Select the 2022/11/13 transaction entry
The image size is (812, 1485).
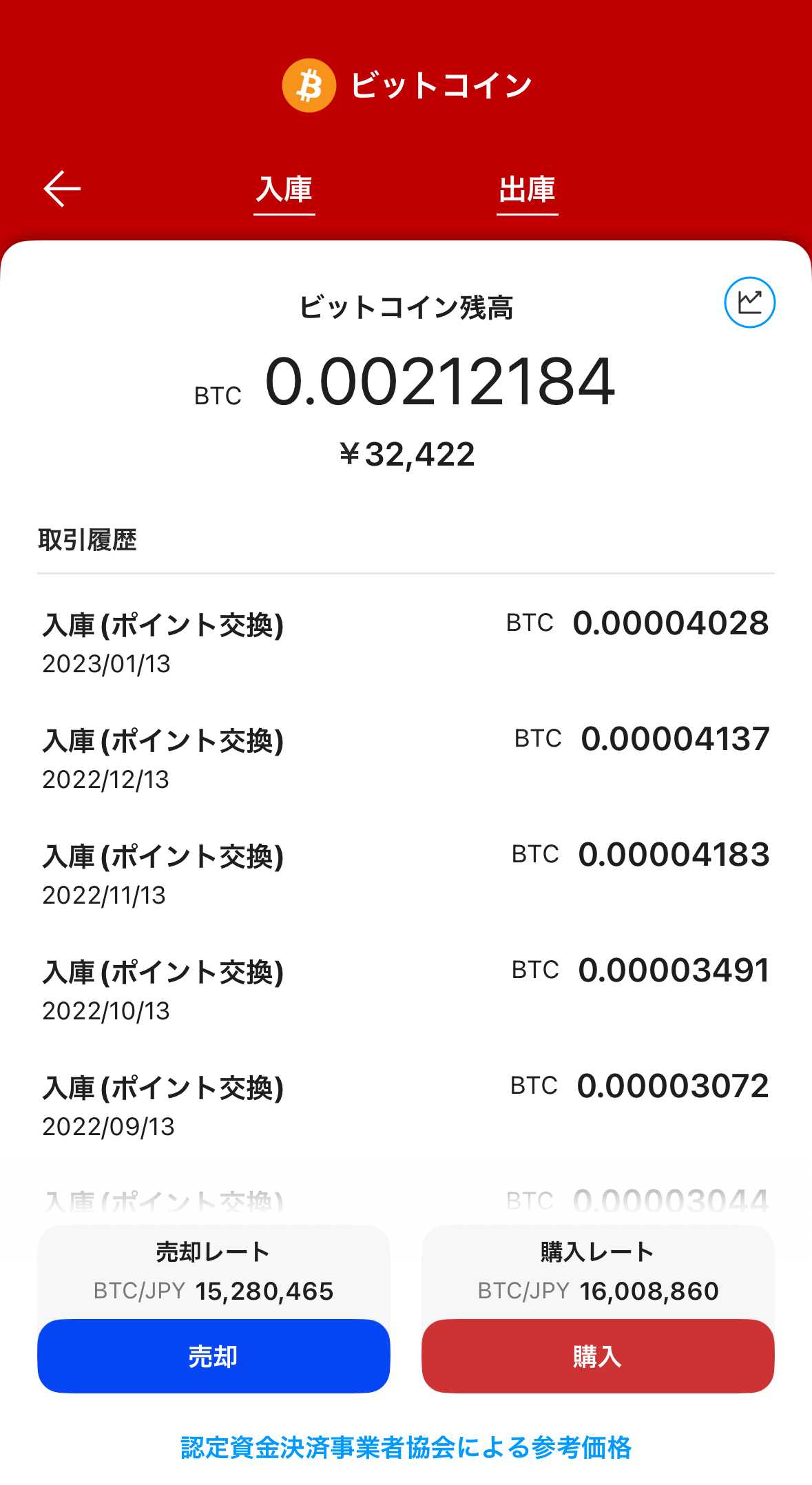coord(406,873)
